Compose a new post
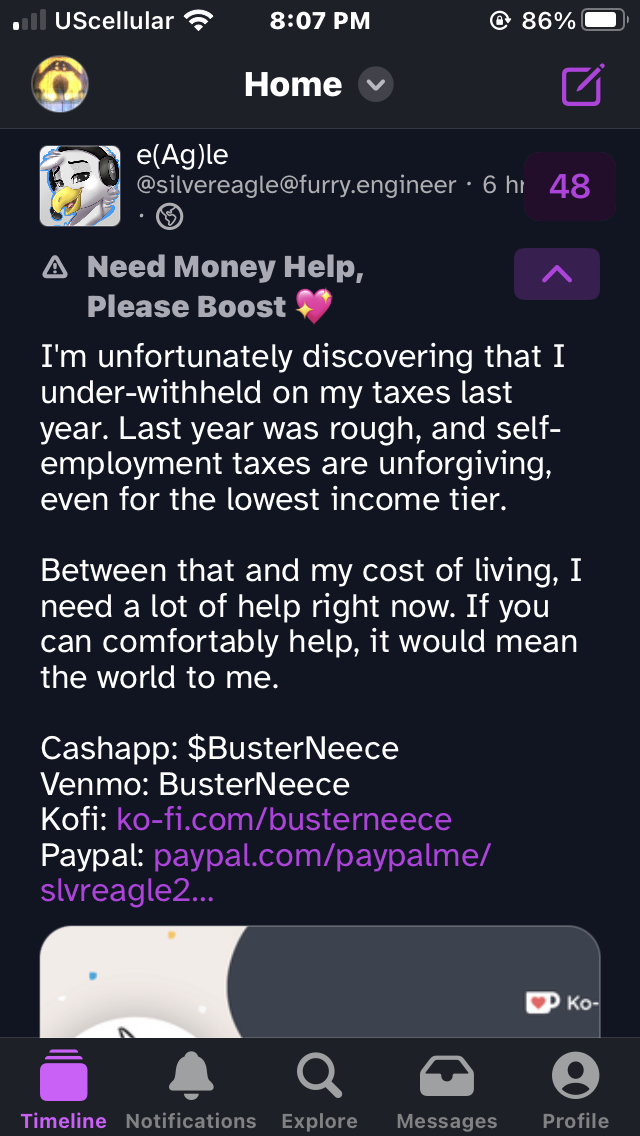This screenshot has height=1136, width=640. coord(581,85)
